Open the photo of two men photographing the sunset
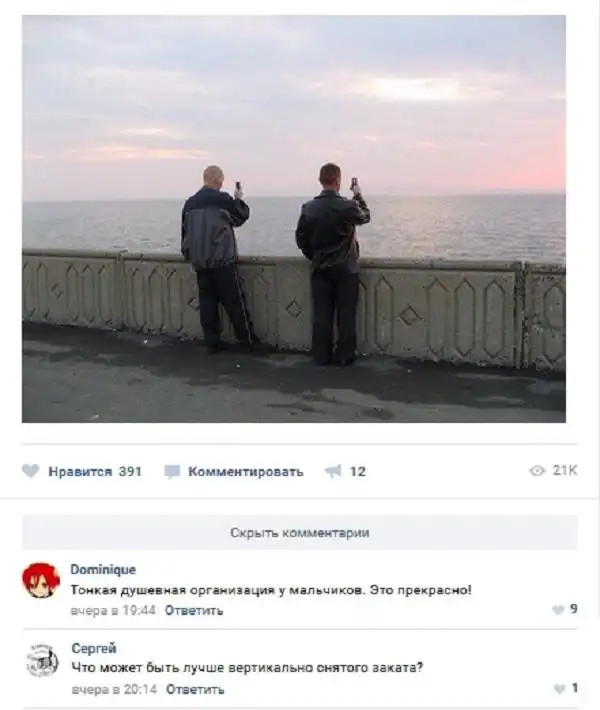 pos(293,218)
